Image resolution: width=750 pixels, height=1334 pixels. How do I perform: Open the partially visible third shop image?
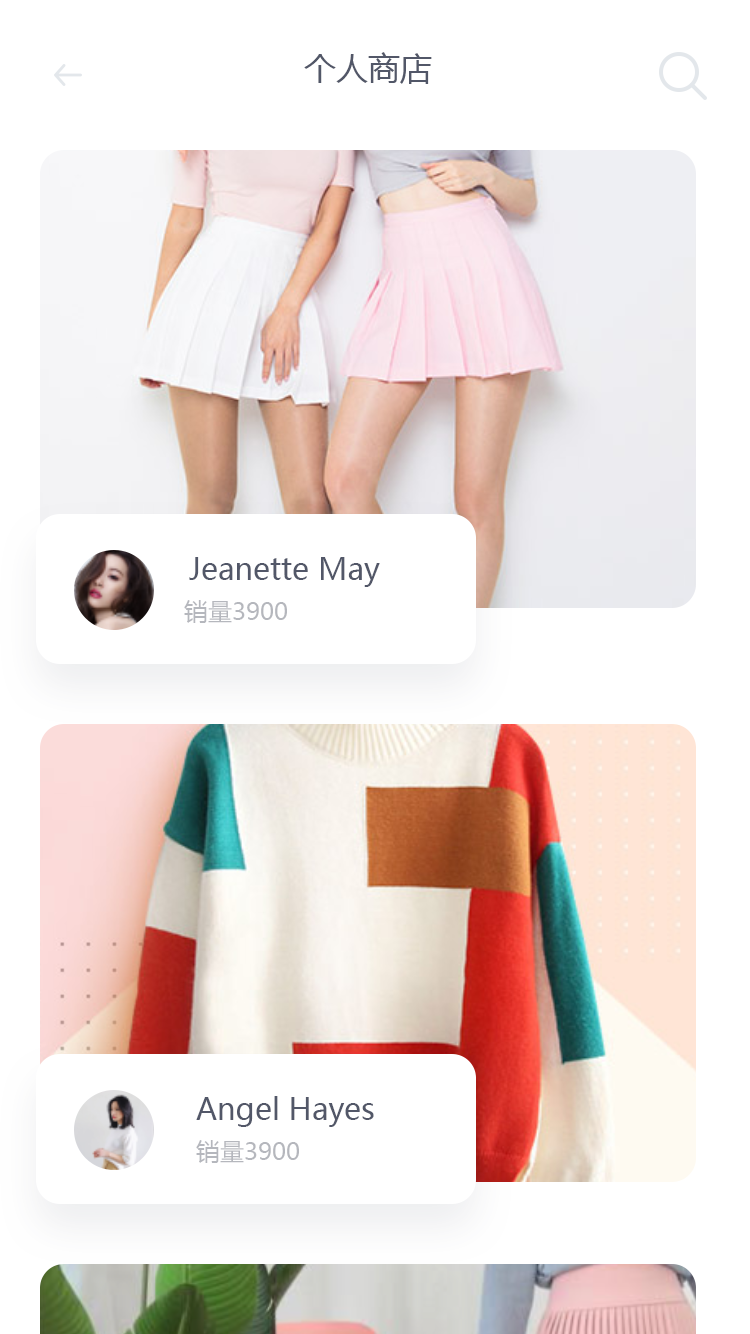point(368,1298)
